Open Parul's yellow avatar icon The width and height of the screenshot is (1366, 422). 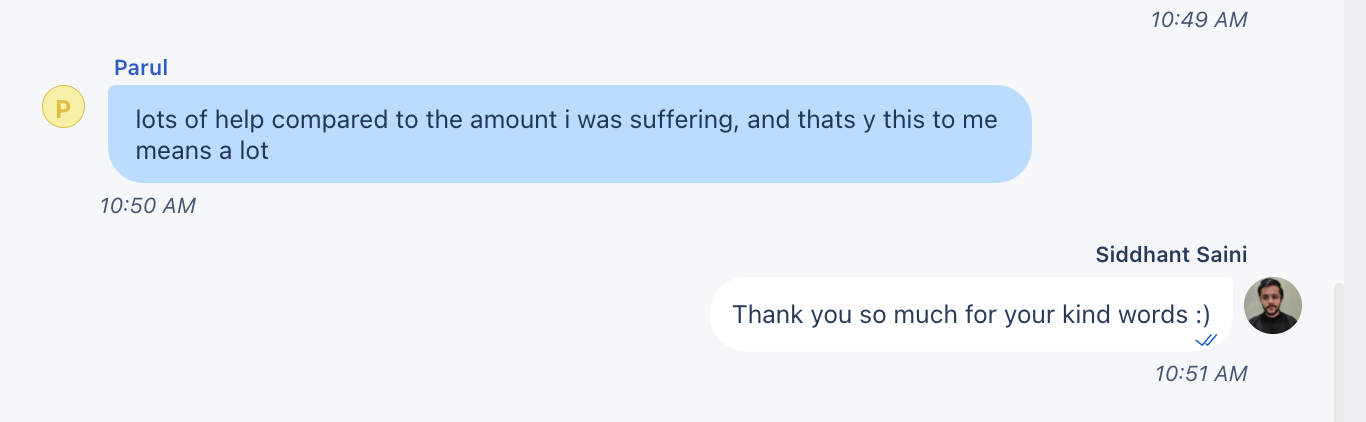point(63,107)
